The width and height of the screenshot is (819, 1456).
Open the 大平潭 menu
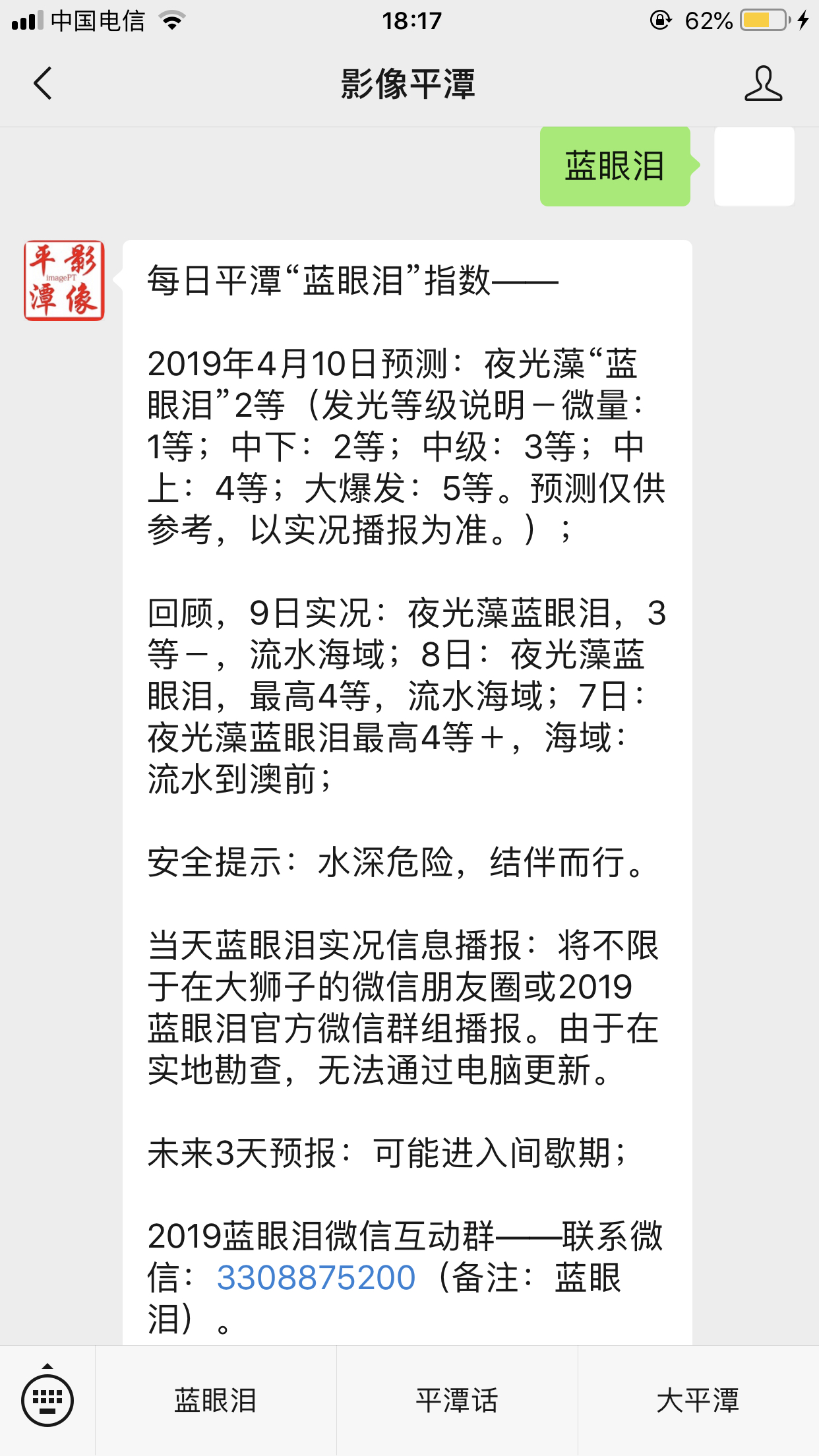pos(698,1401)
